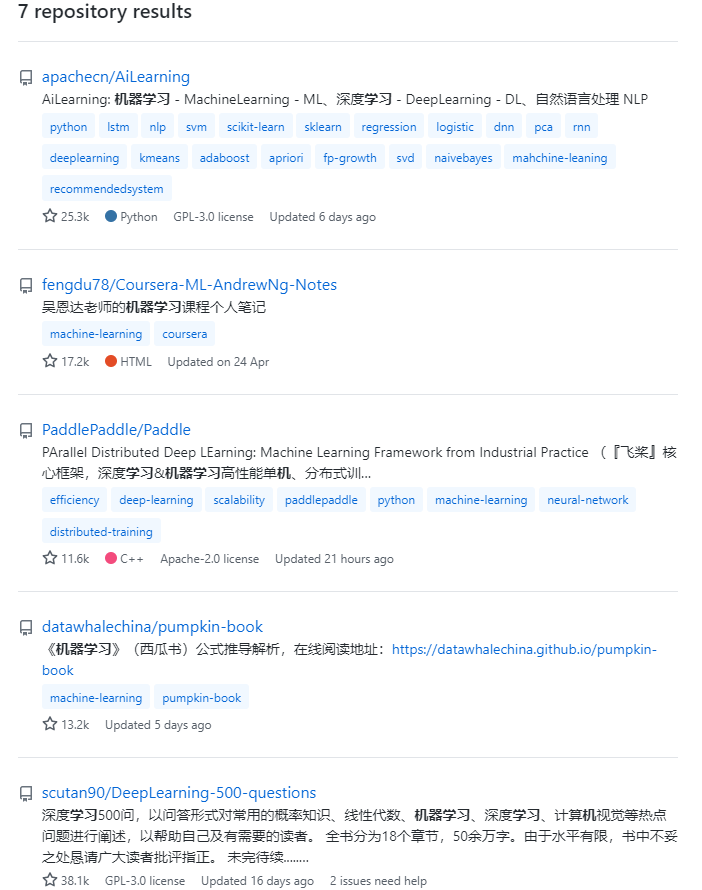Open the datawhalechina/pumpkin-book repository
Viewport: 702px width, 890px height.
pyautogui.click(x=152, y=627)
